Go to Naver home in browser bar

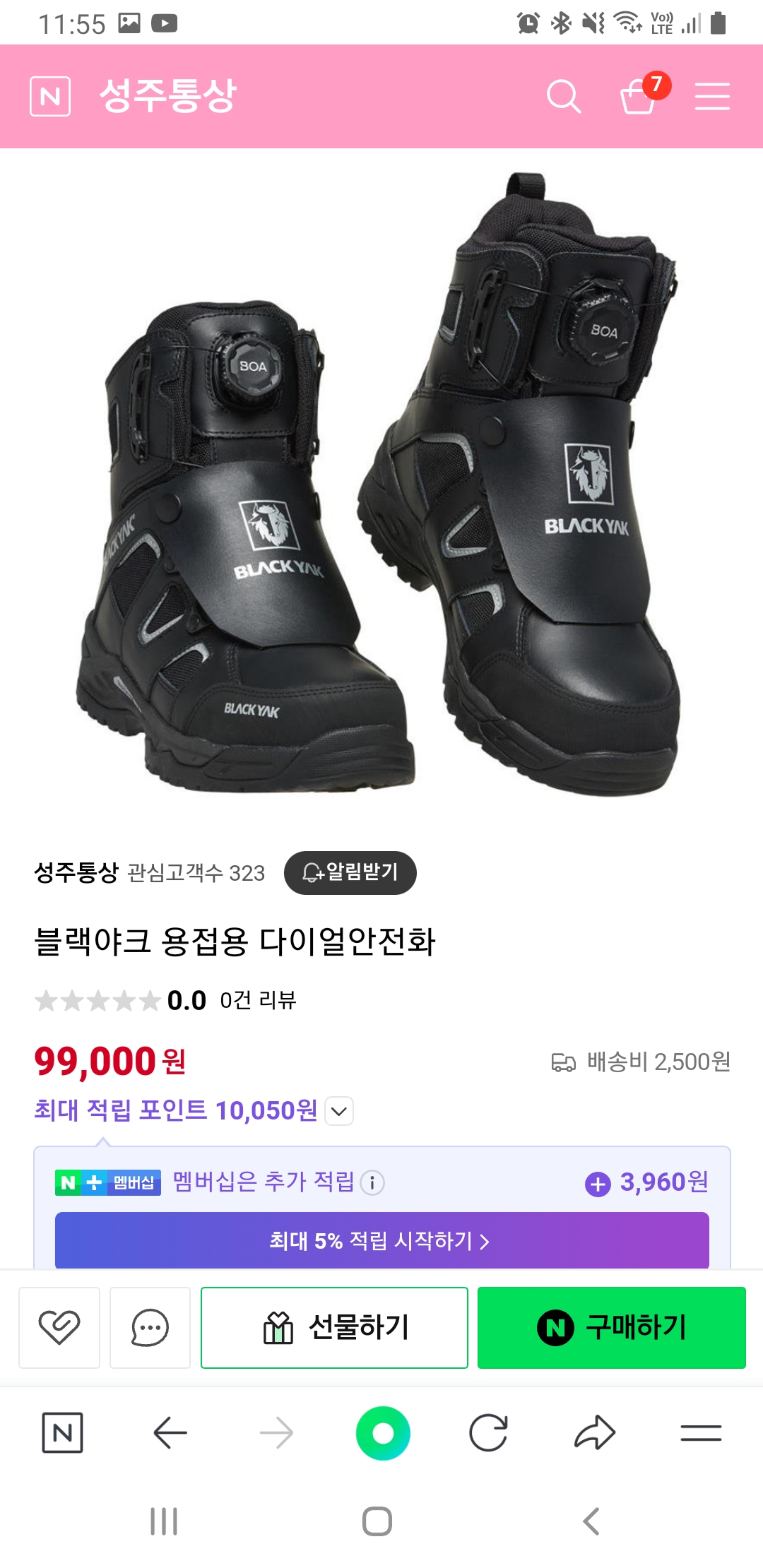(62, 1433)
